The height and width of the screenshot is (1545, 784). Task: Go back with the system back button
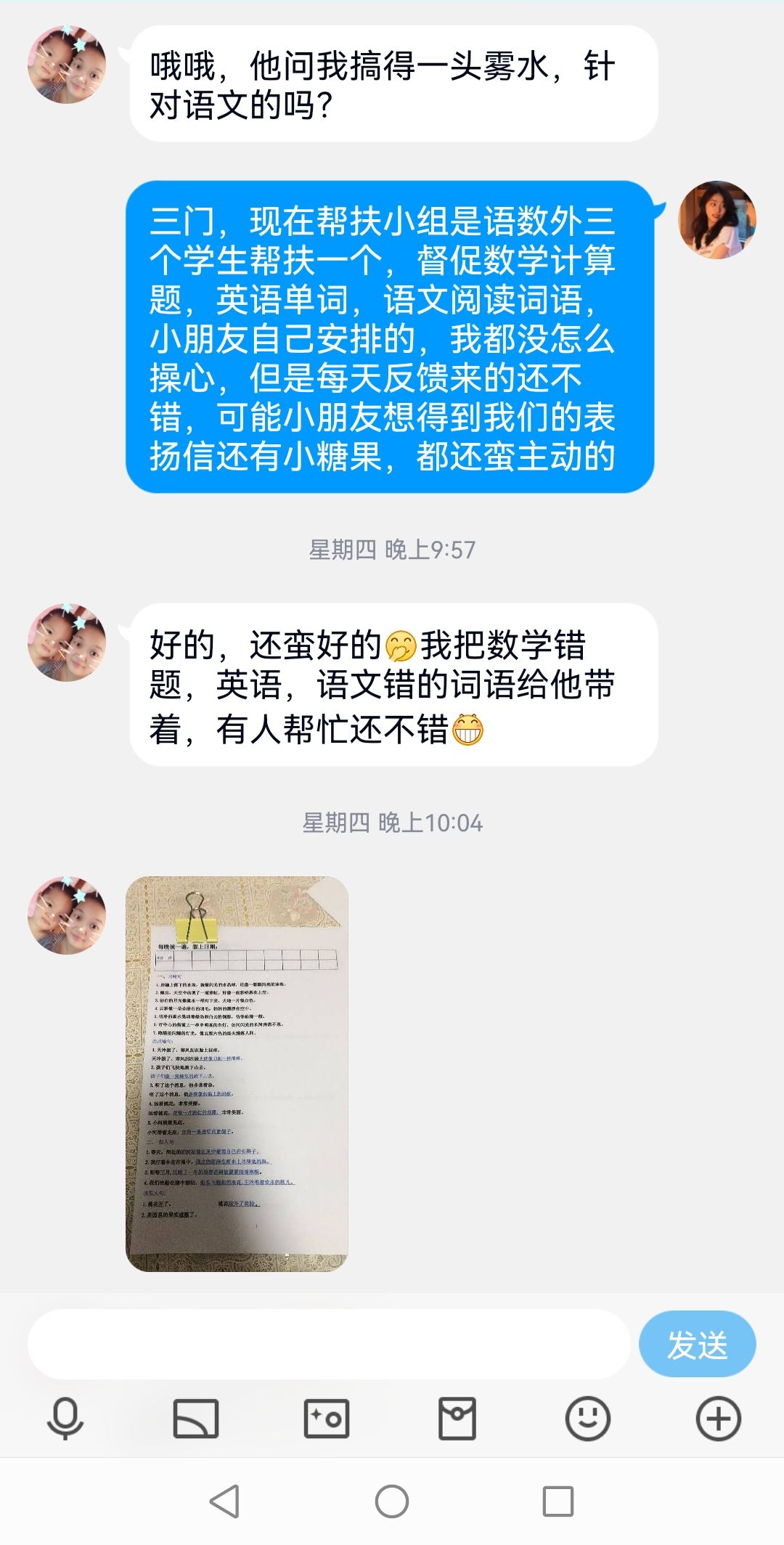coord(225,1501)
